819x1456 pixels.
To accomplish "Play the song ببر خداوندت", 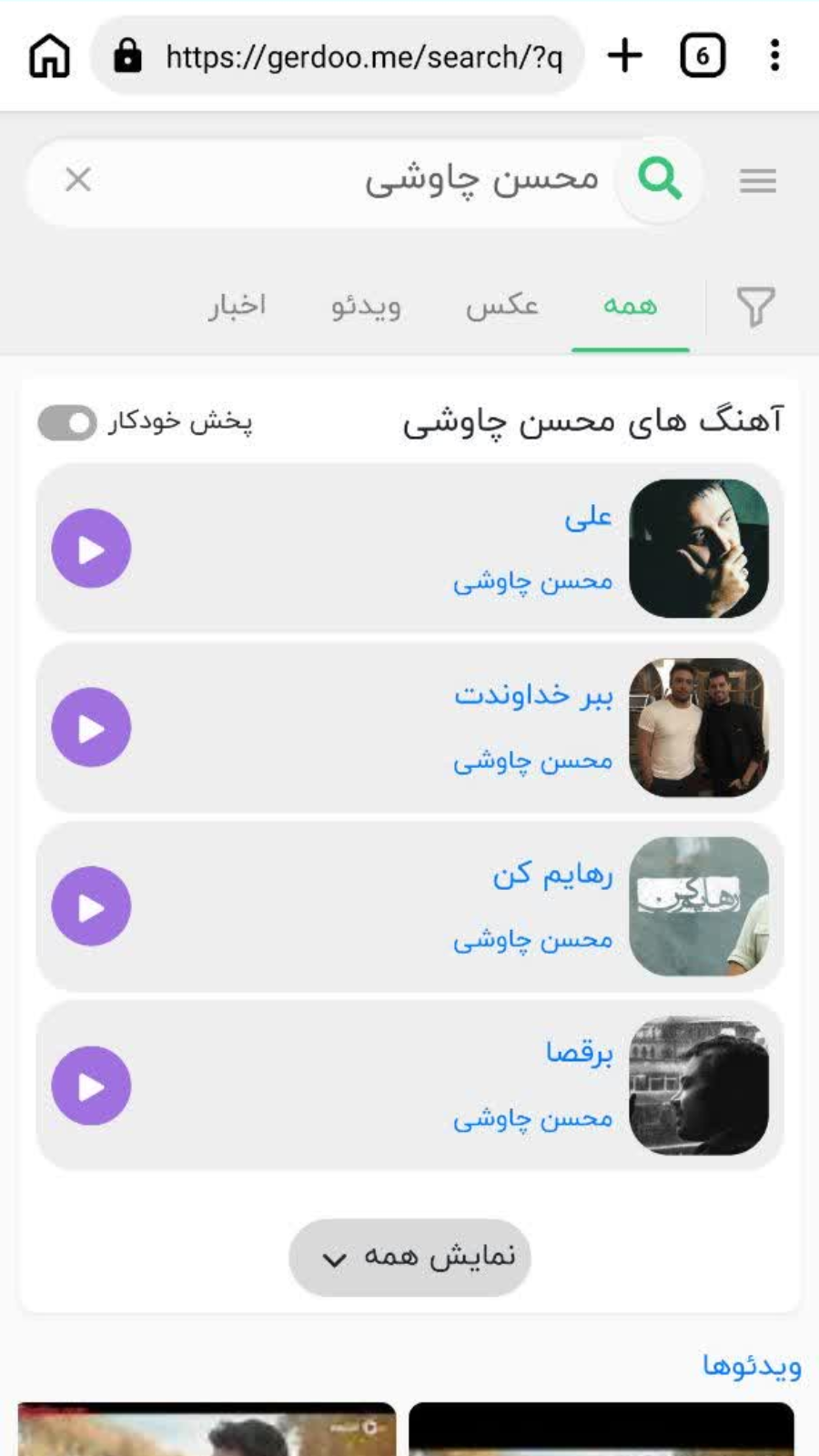I will (91, 726).
